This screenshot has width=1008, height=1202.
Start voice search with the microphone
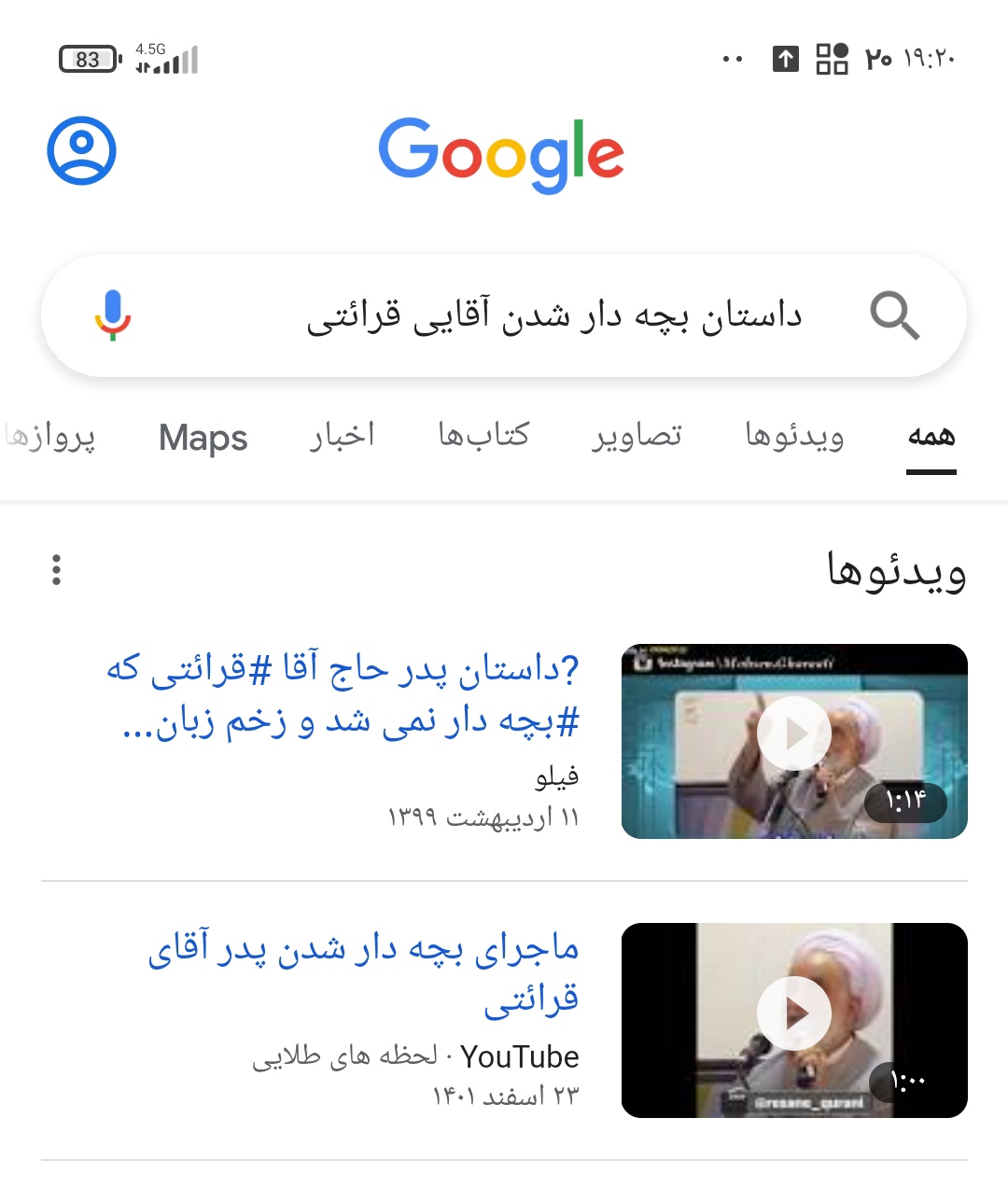pos(113,315)
